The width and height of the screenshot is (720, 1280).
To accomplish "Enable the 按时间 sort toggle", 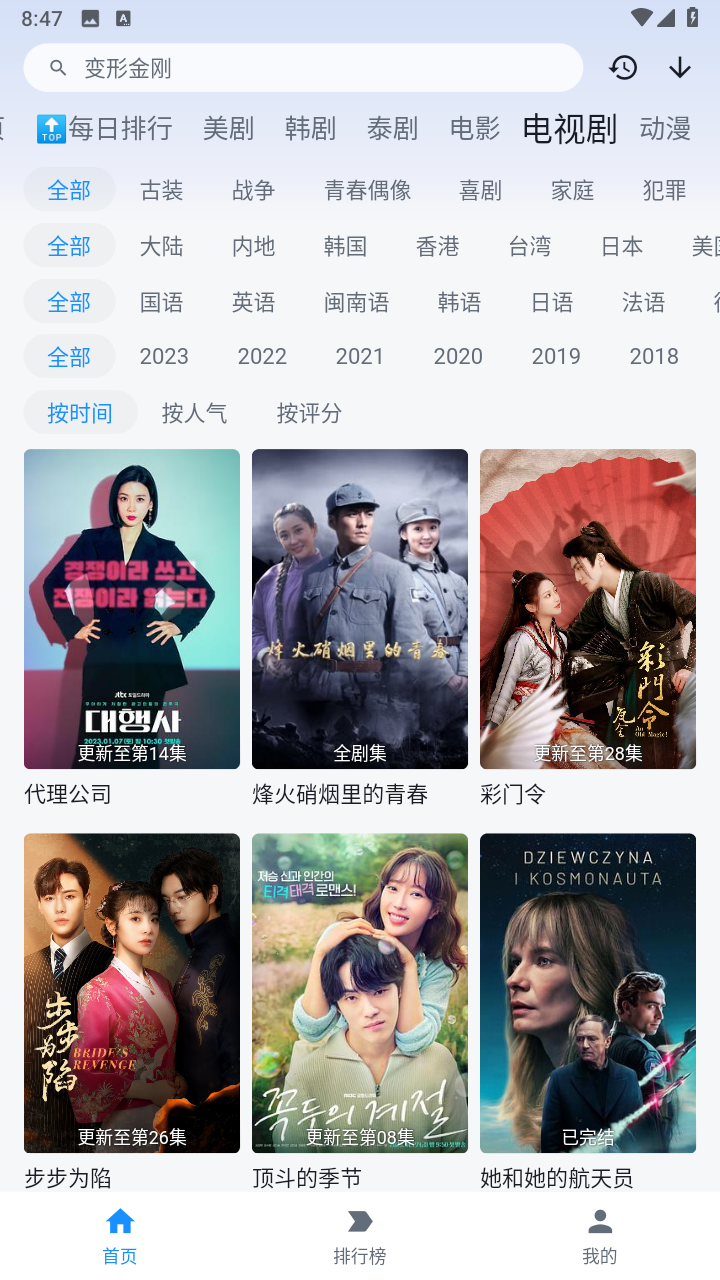I will click(x=80, y=412).
